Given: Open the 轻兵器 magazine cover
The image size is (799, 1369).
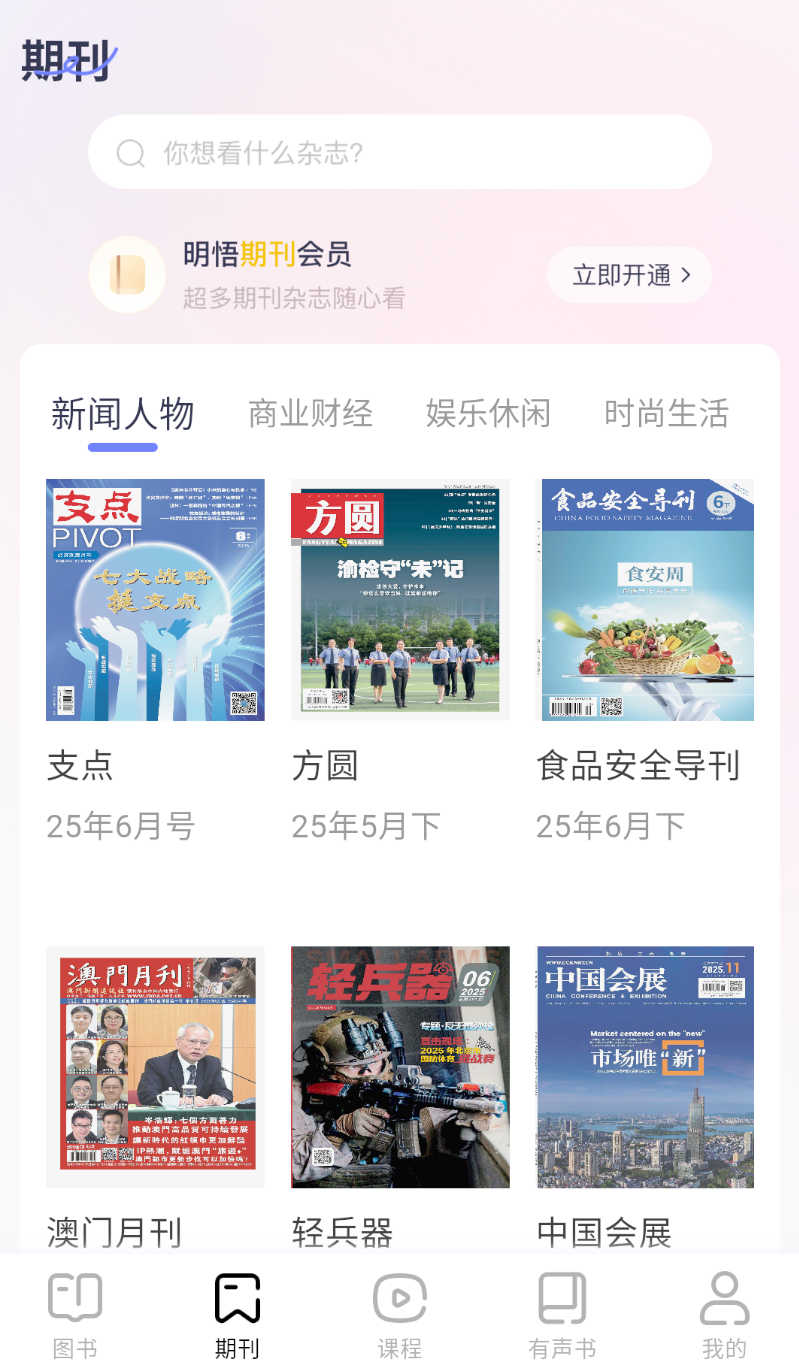Looking at the screenshot, I should coord(399,1067).
